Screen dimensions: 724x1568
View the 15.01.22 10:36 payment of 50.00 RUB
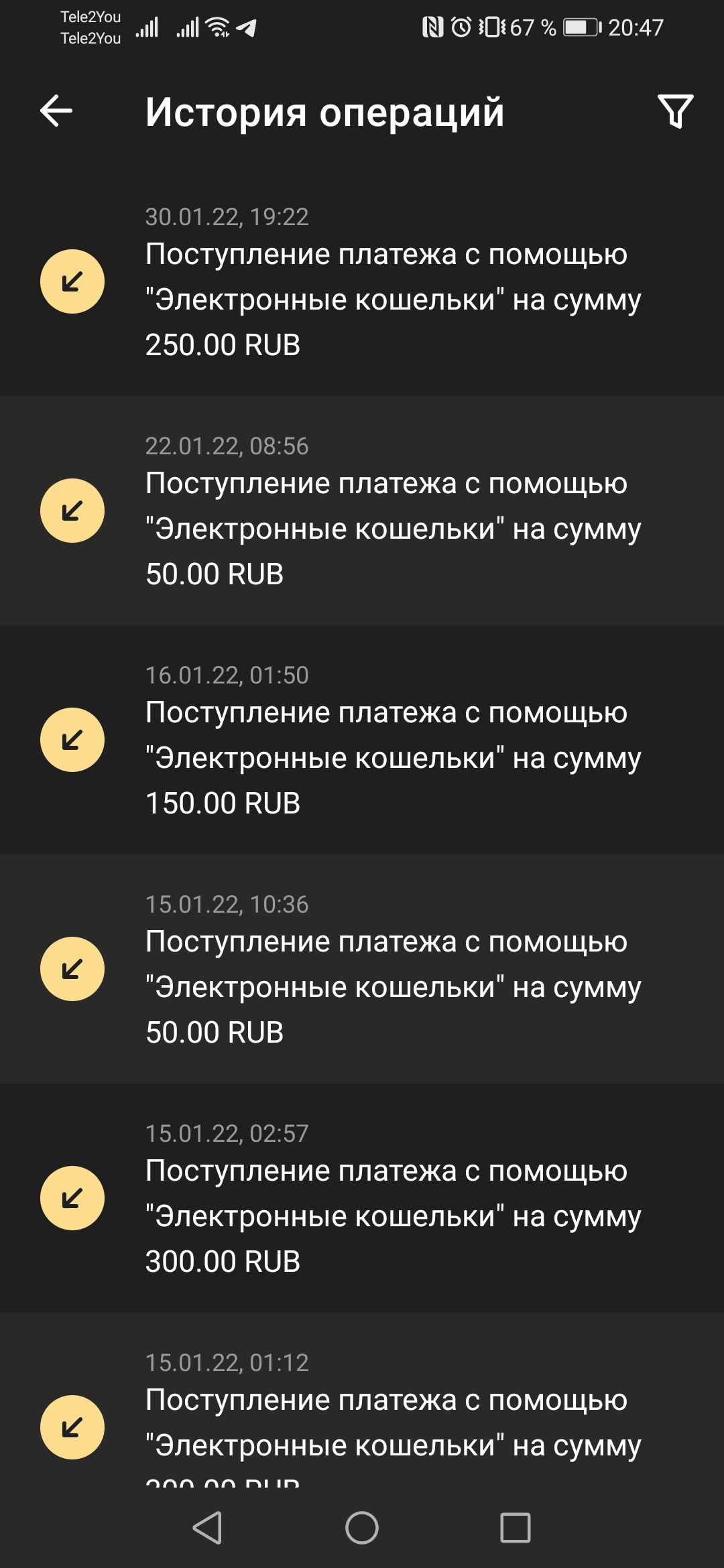click(362, 969)
